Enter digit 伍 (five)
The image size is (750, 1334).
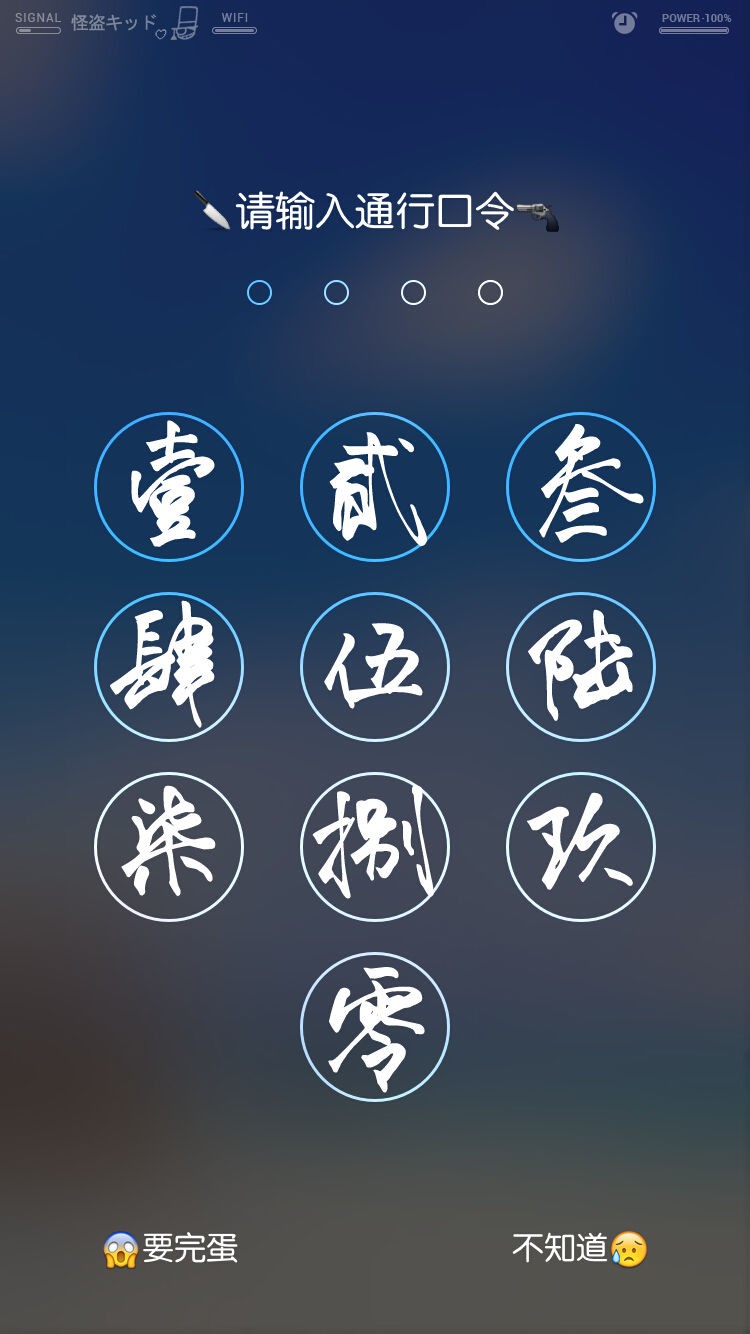[375, 667]
